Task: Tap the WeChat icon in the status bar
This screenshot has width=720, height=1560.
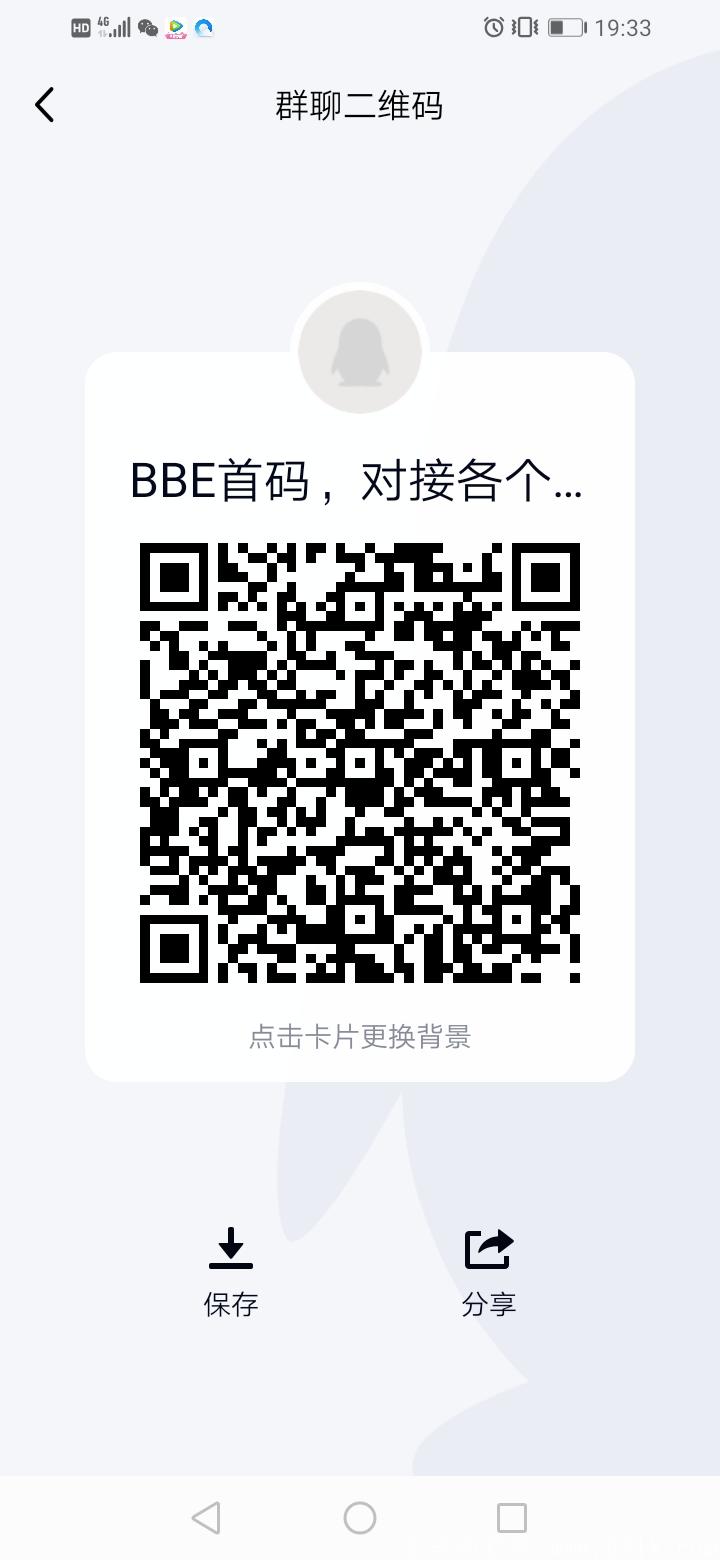Action: point(146,28)
